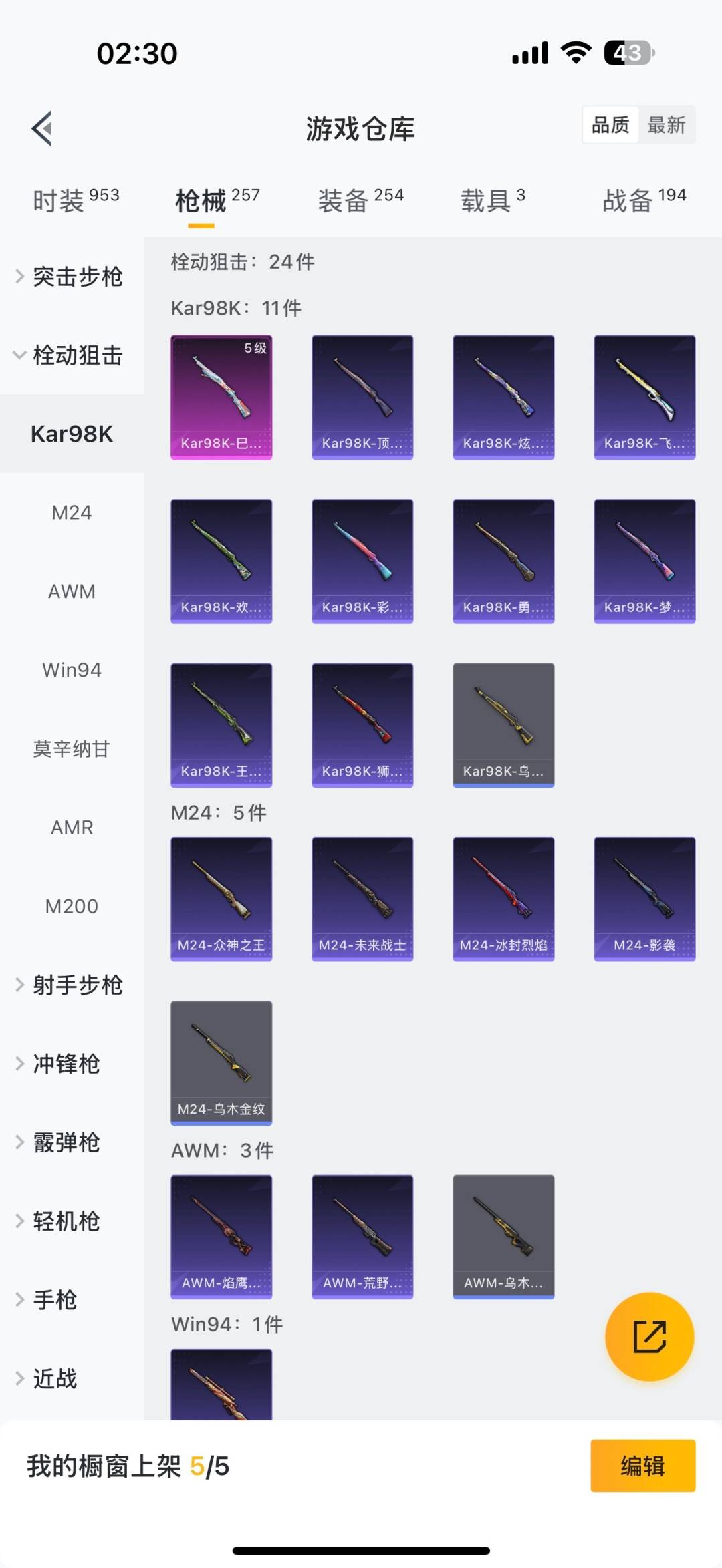Collapse the 栓动狙击 category
Image resolution: width=722 pixels, height=1568 pixels.
pos(72,355)
